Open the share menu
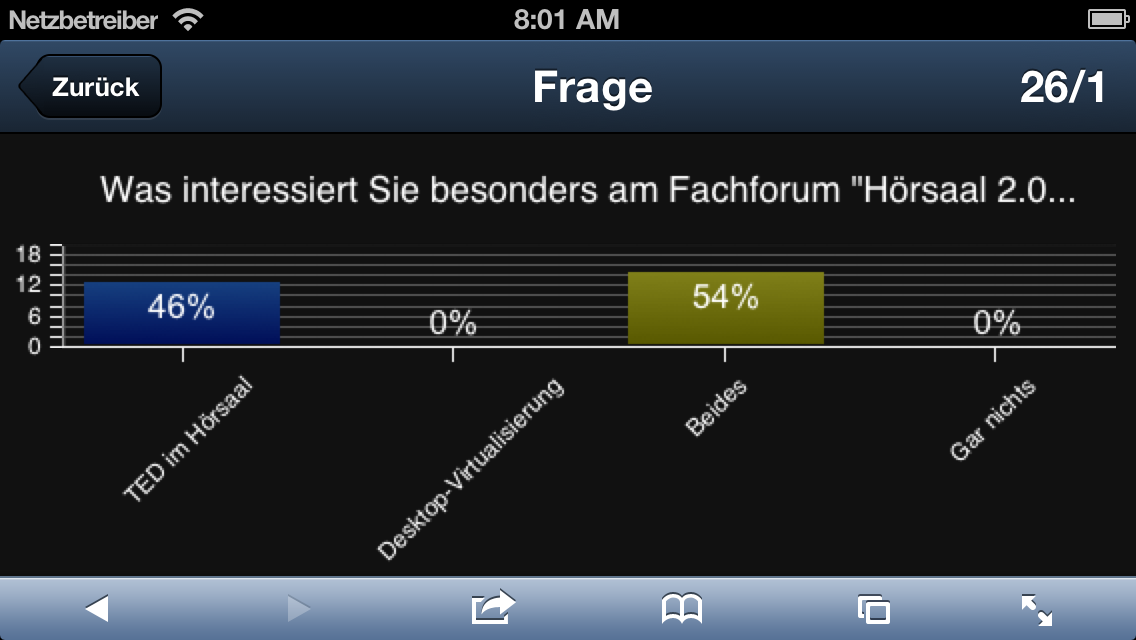This screenshot has width=1136, height=640. [493, 607]
